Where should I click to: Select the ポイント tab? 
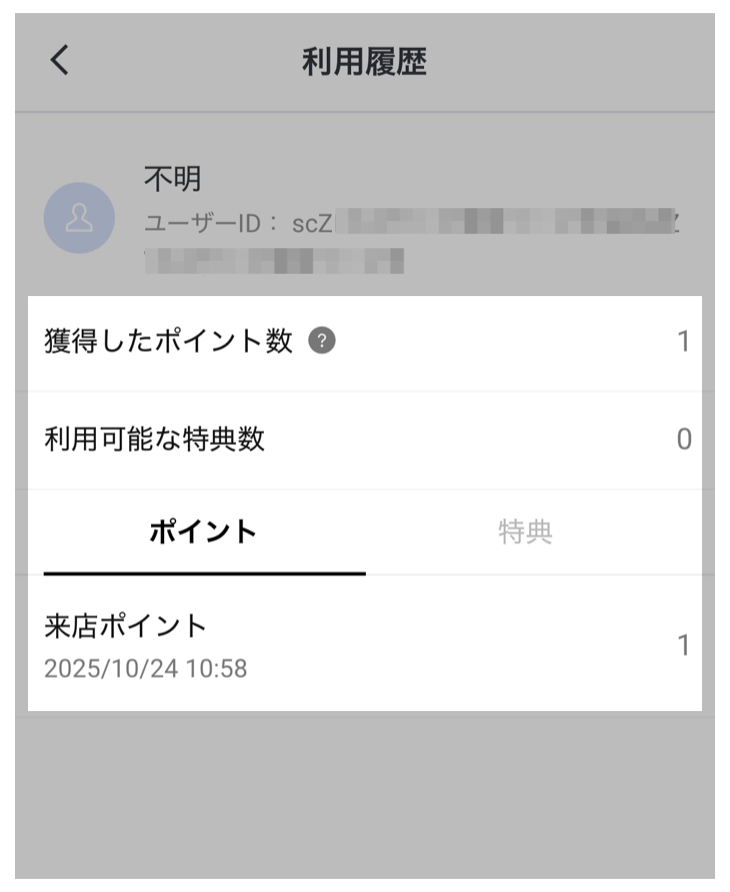click(205, 531)
